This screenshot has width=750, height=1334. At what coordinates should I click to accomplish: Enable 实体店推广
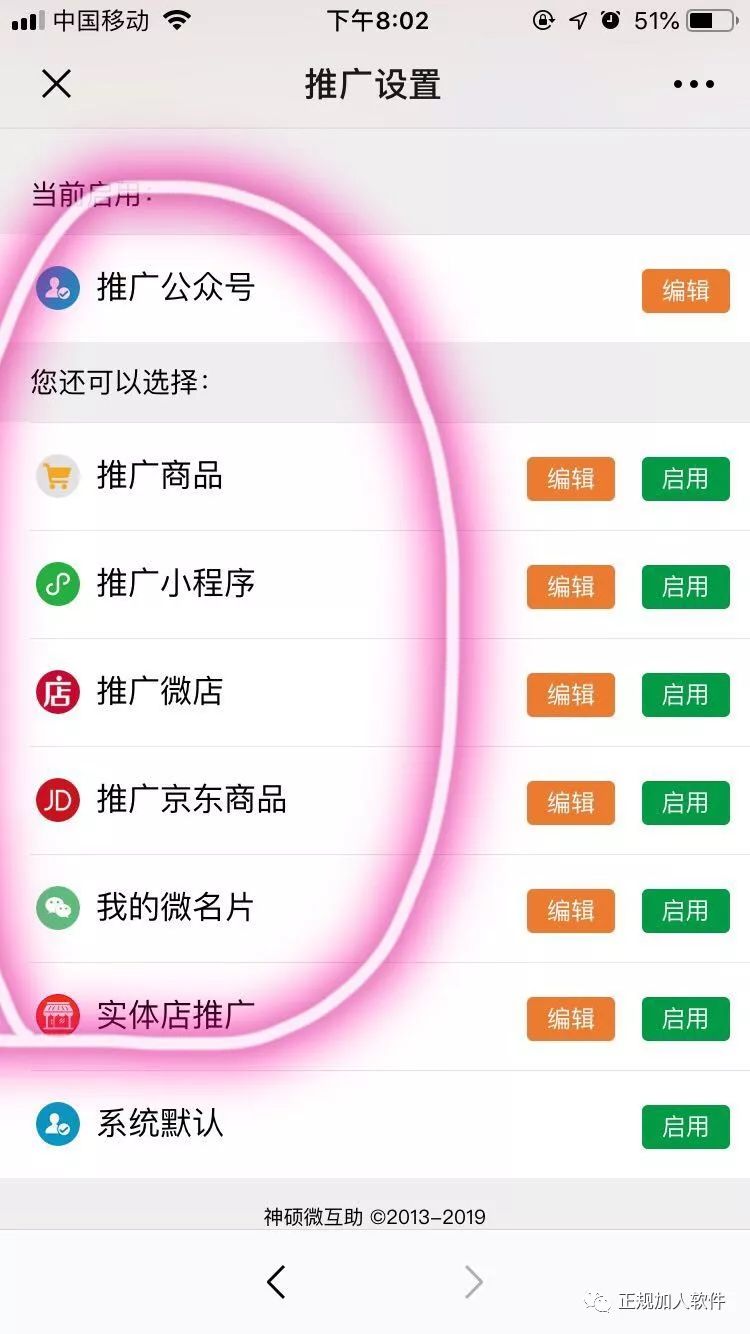(x=685, y=1019)
